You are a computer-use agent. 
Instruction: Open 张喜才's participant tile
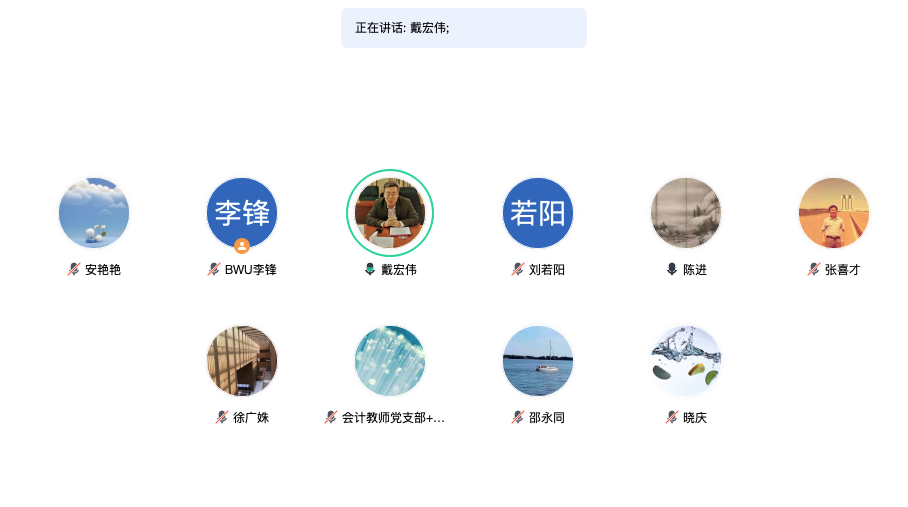pyautogui.click(x=834, y=213)
